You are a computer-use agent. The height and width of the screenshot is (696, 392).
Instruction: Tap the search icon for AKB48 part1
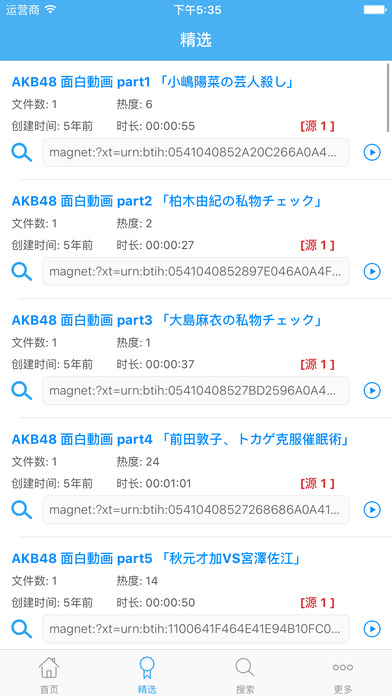click(21, 153)
